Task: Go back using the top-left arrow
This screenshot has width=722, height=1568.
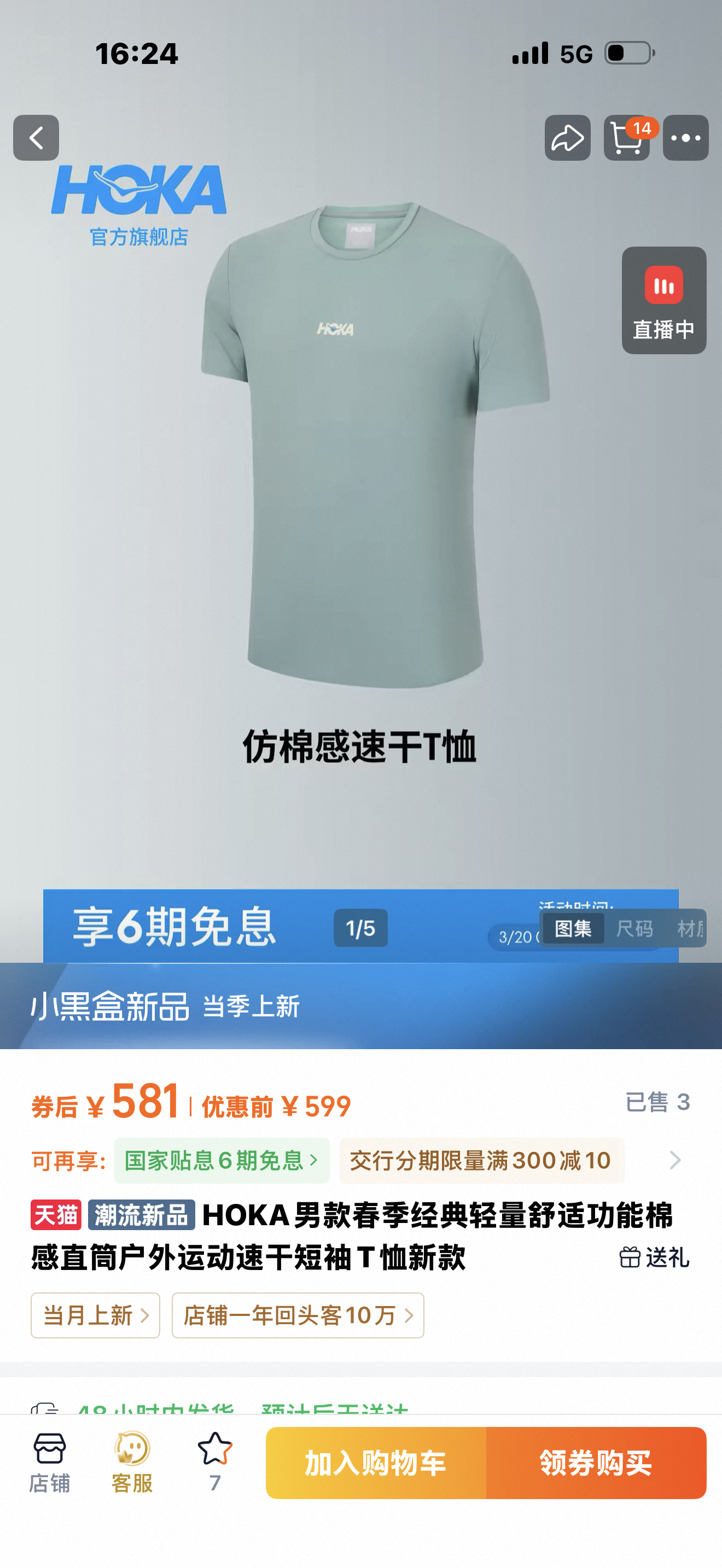Action: coord(36,138)
